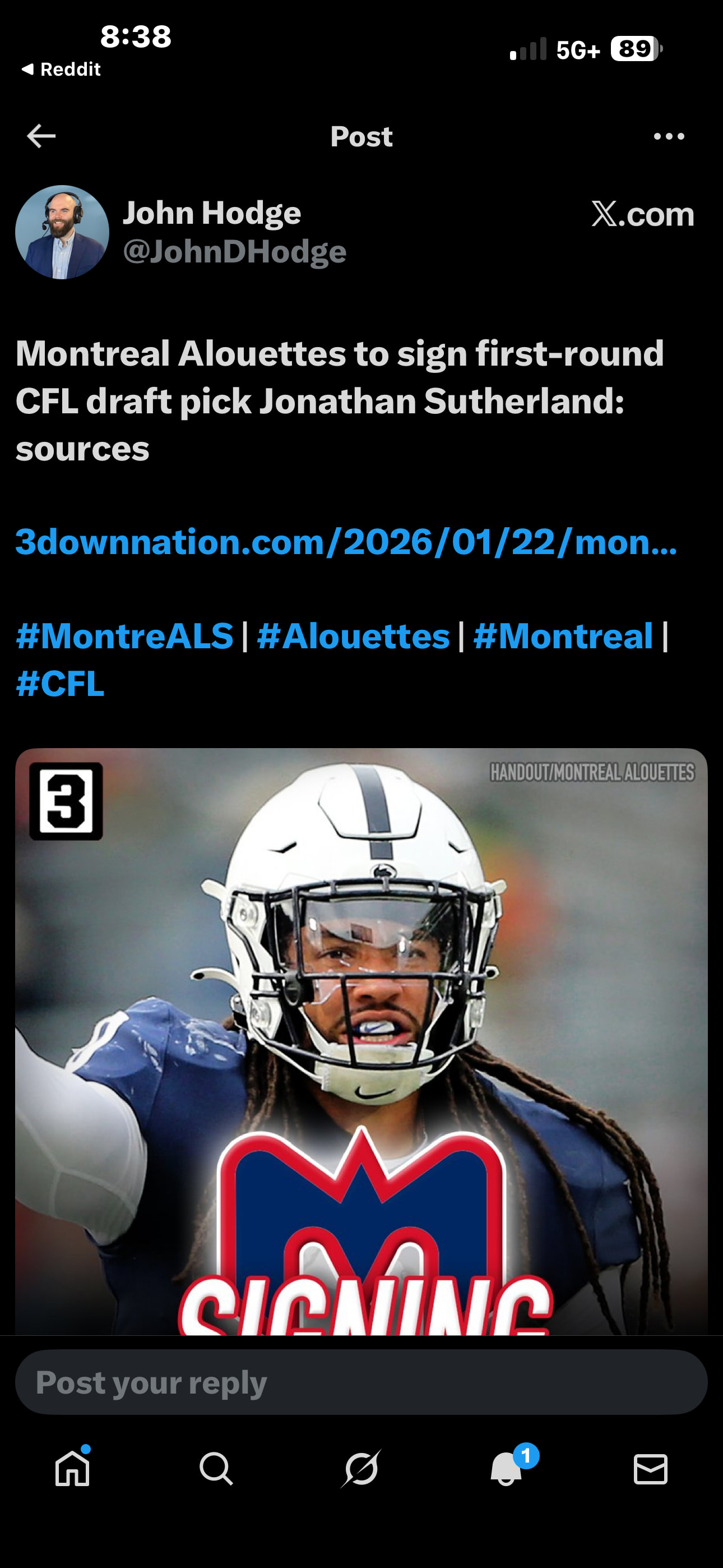Tap the Post your reply field
The height and width of the screenshot is (1568, 723).
[361, 1382]
